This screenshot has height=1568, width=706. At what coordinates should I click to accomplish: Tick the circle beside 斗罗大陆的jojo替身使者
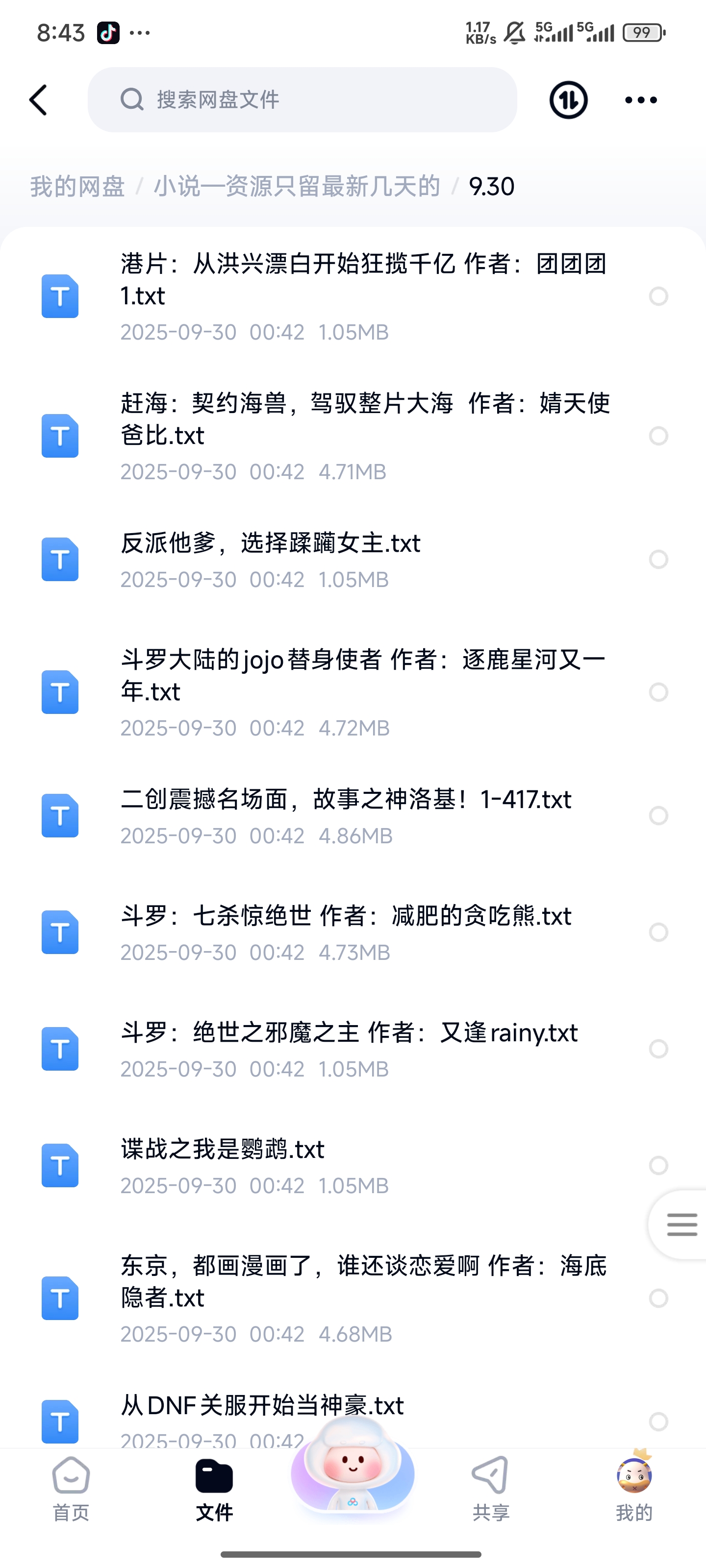tap(658, 692)
